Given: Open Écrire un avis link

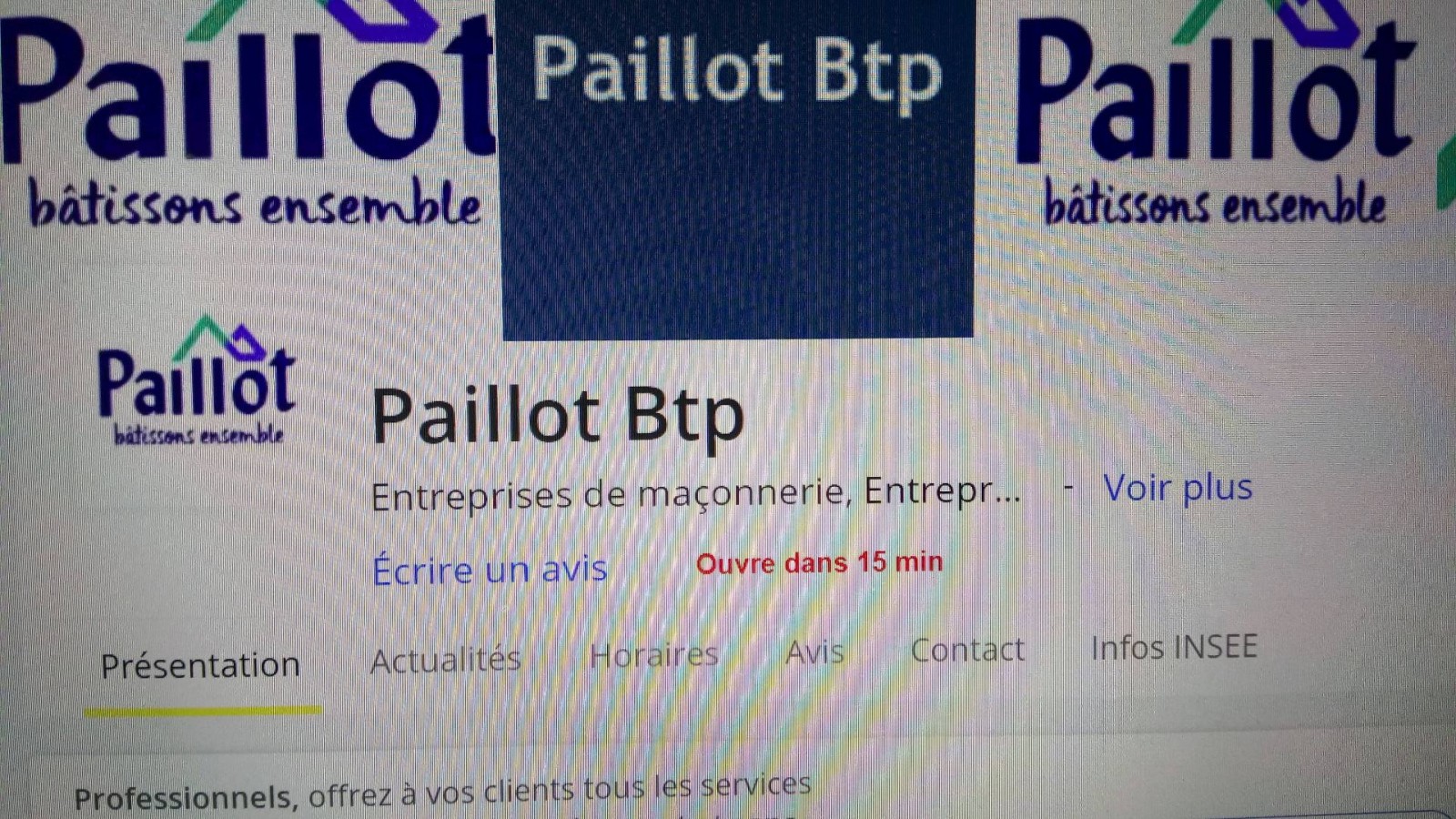Looking at the screenshot, I should point(490,571).
